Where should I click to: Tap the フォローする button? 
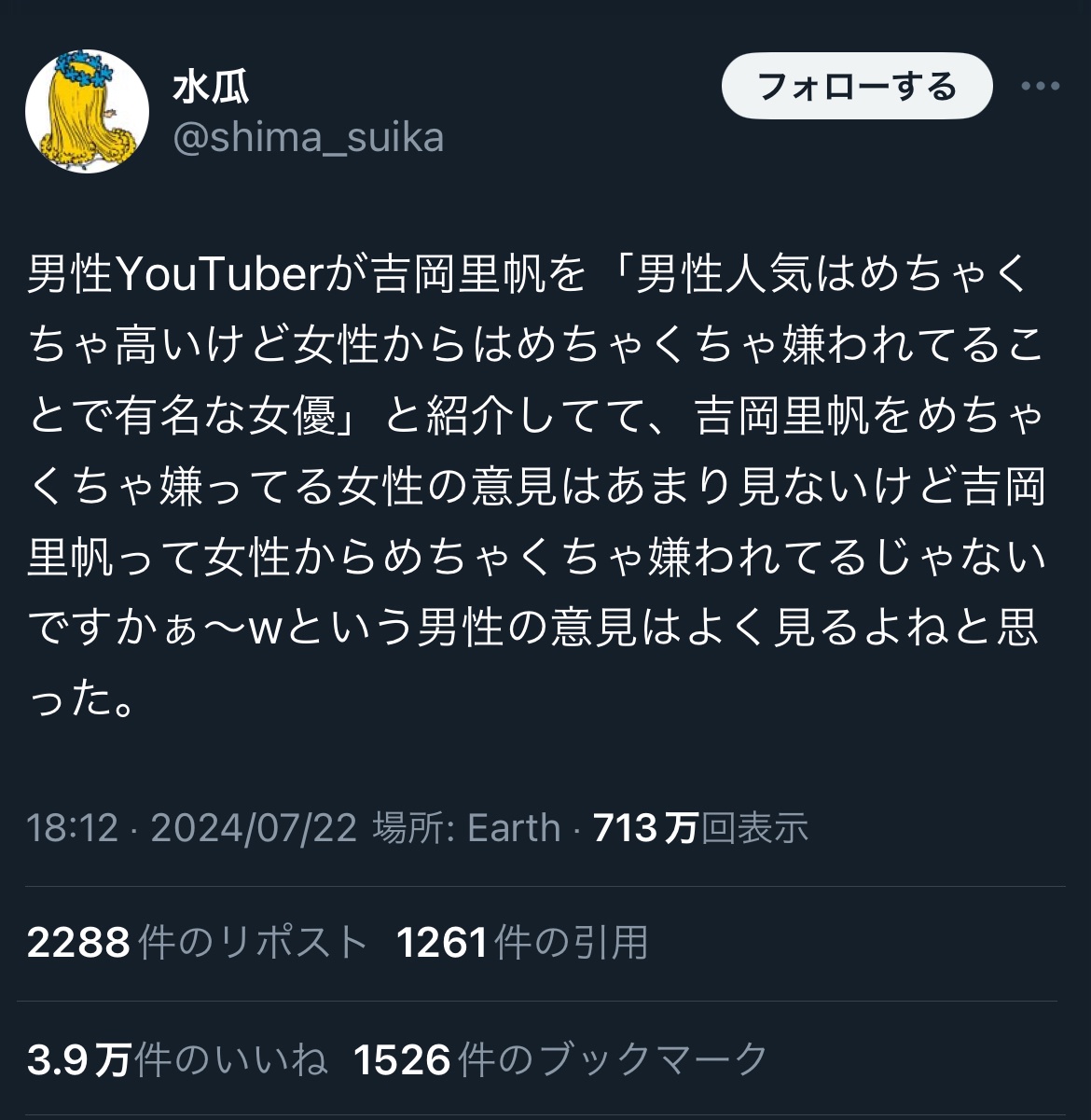pos(856,87)
